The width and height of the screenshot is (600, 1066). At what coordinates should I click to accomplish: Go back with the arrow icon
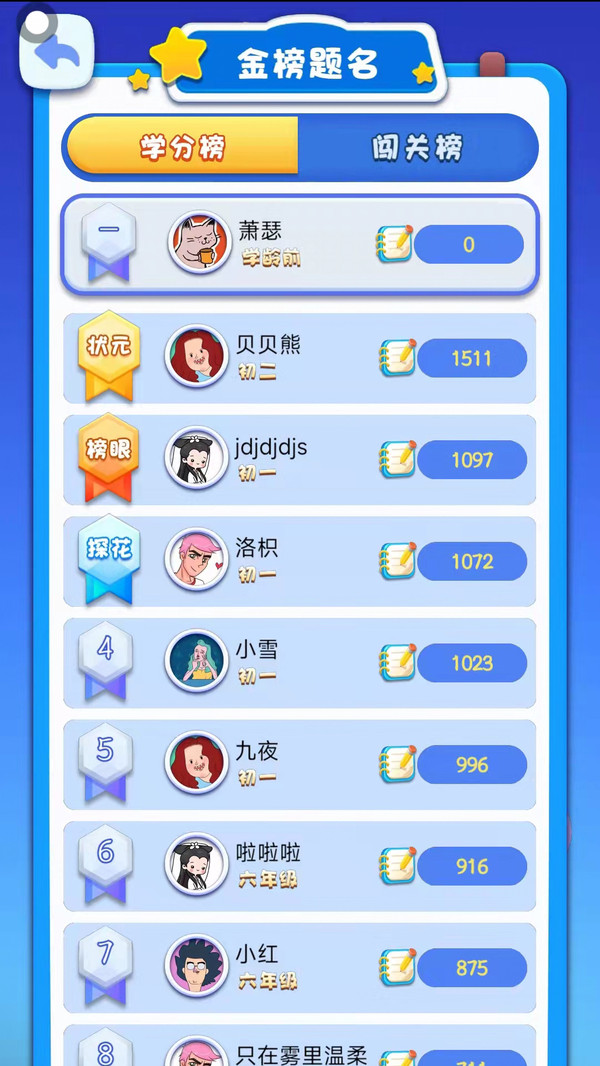[x=57, y=50]
